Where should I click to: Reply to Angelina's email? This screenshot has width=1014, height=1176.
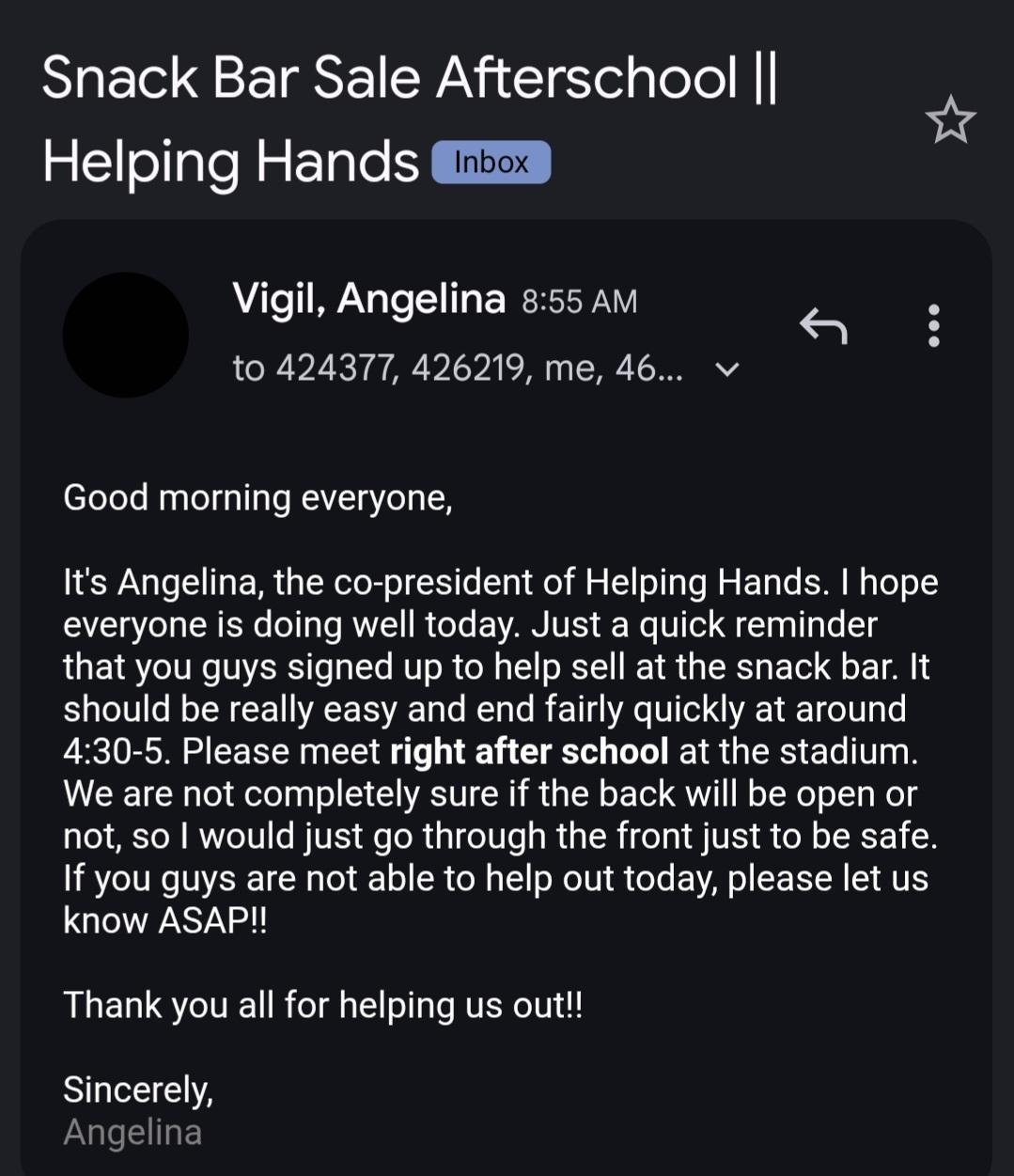tap(823, 326)
